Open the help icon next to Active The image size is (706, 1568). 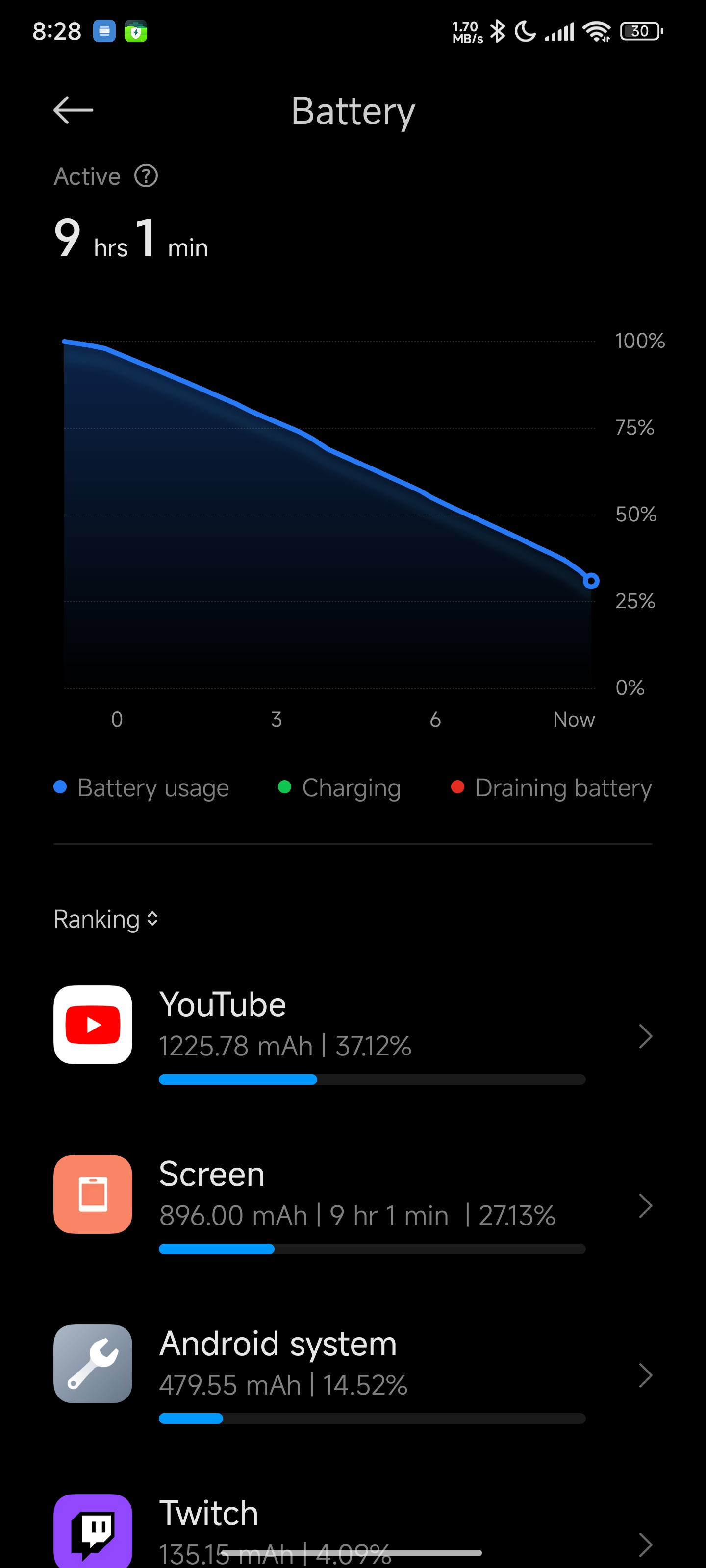click(146, 176)
